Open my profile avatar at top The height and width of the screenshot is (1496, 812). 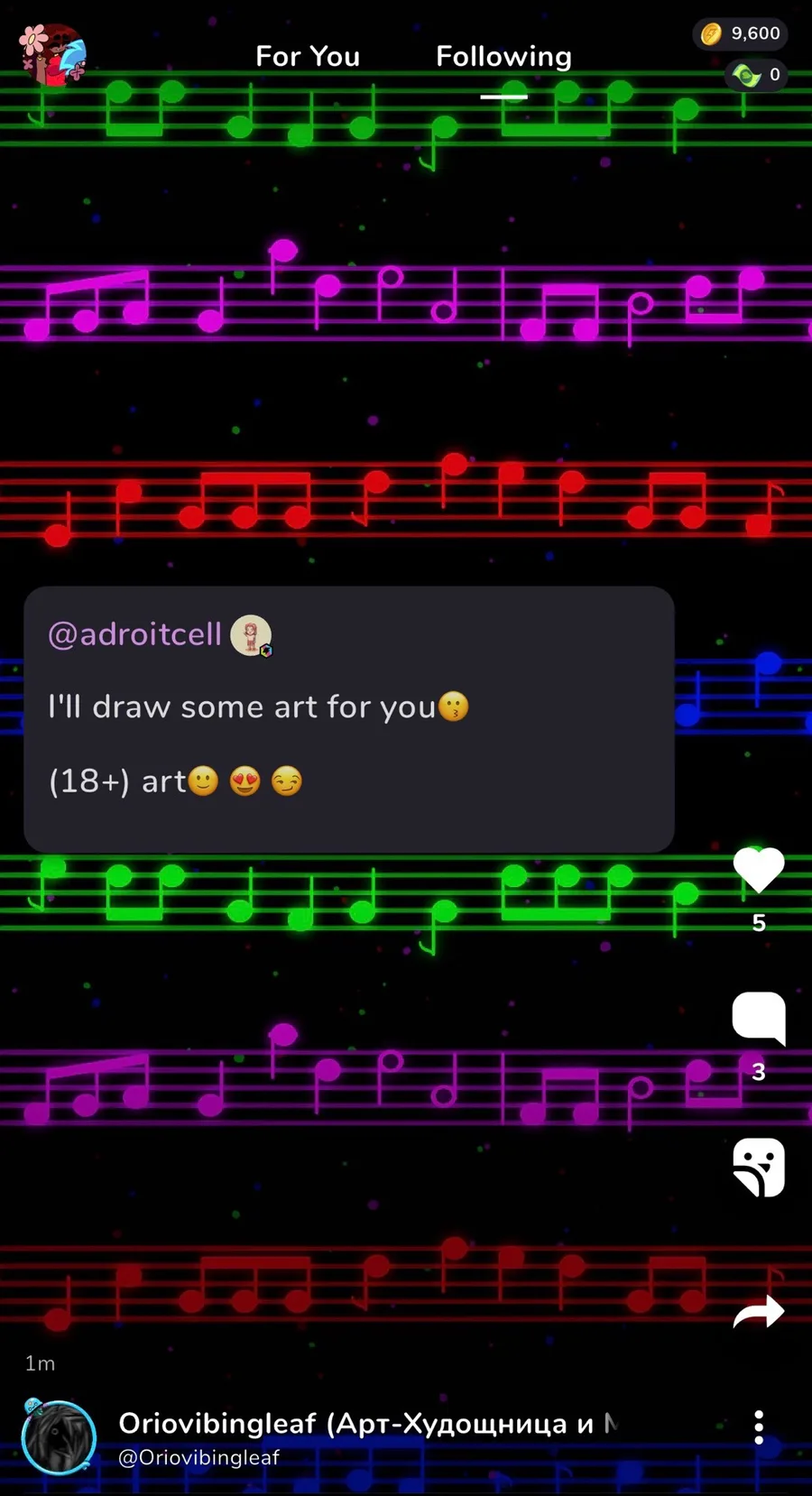tap(52, 56)
